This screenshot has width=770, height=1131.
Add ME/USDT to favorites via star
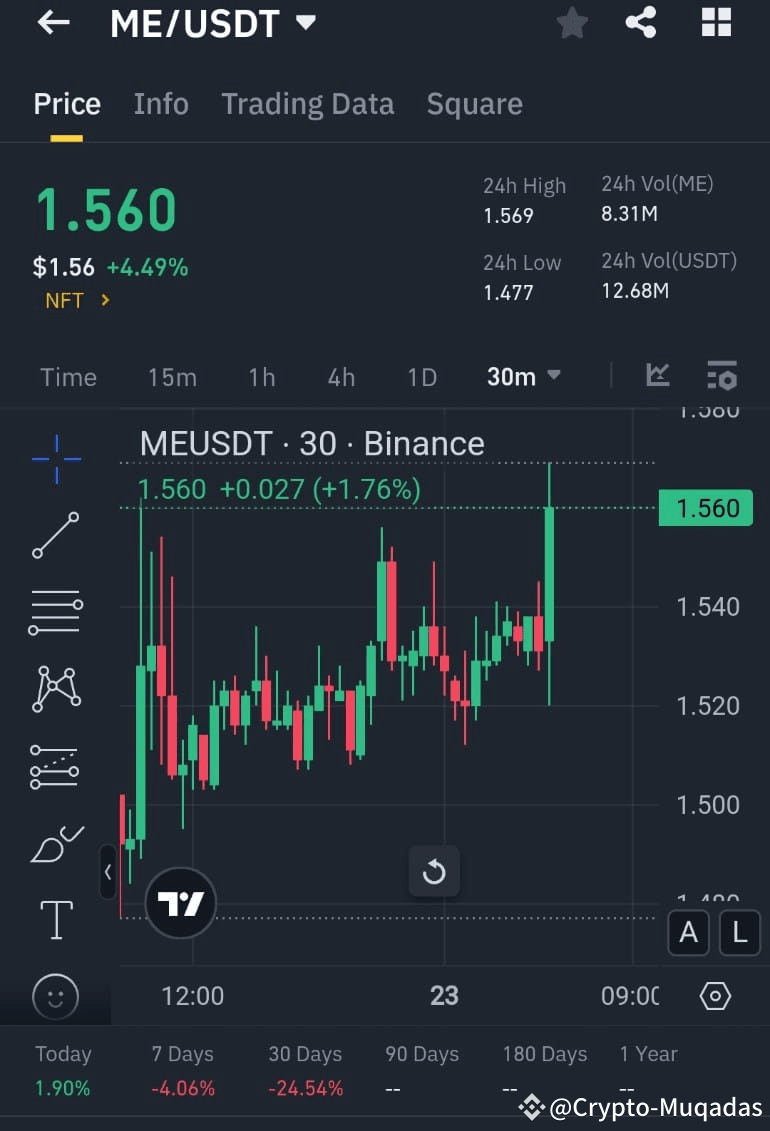(x=571, y=23)
